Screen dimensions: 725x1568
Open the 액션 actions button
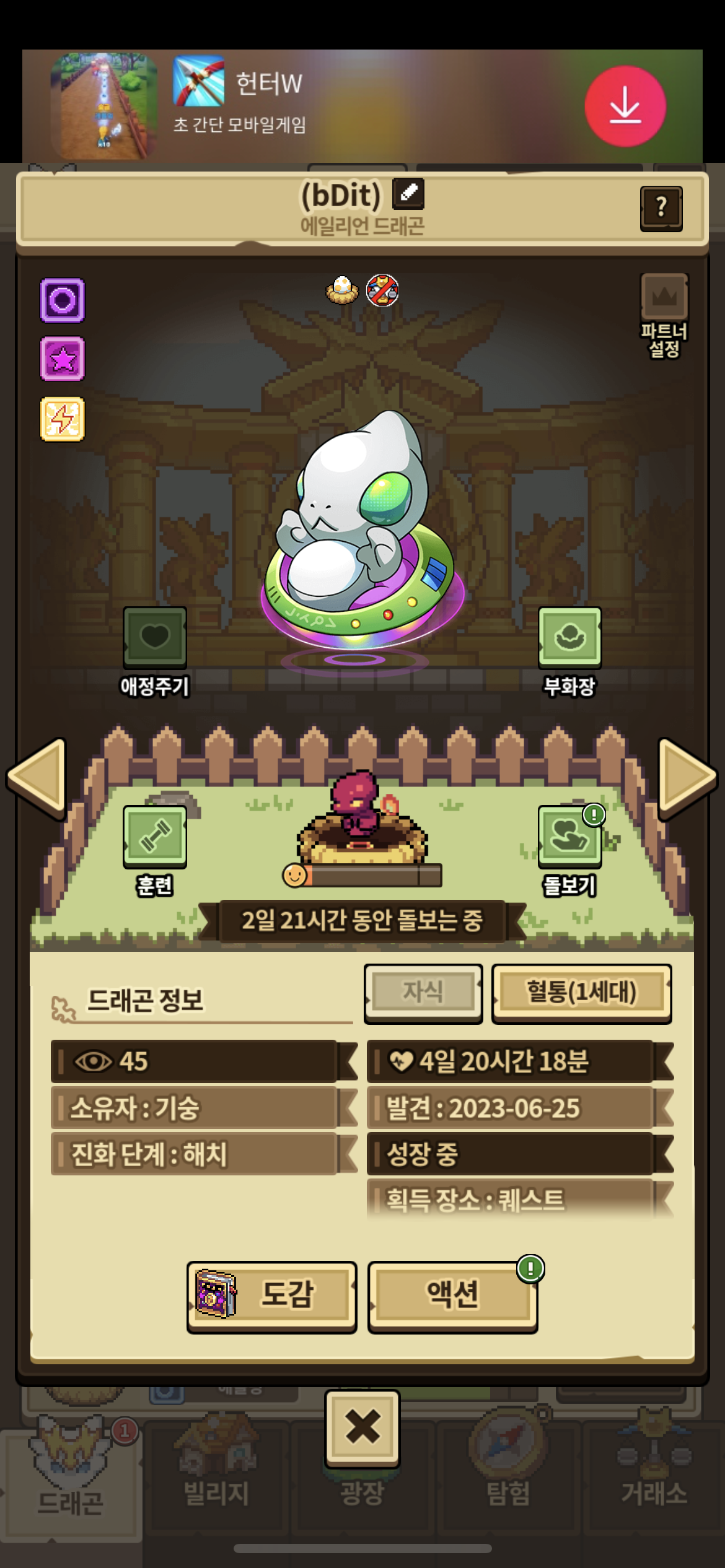coord(452,1296)
